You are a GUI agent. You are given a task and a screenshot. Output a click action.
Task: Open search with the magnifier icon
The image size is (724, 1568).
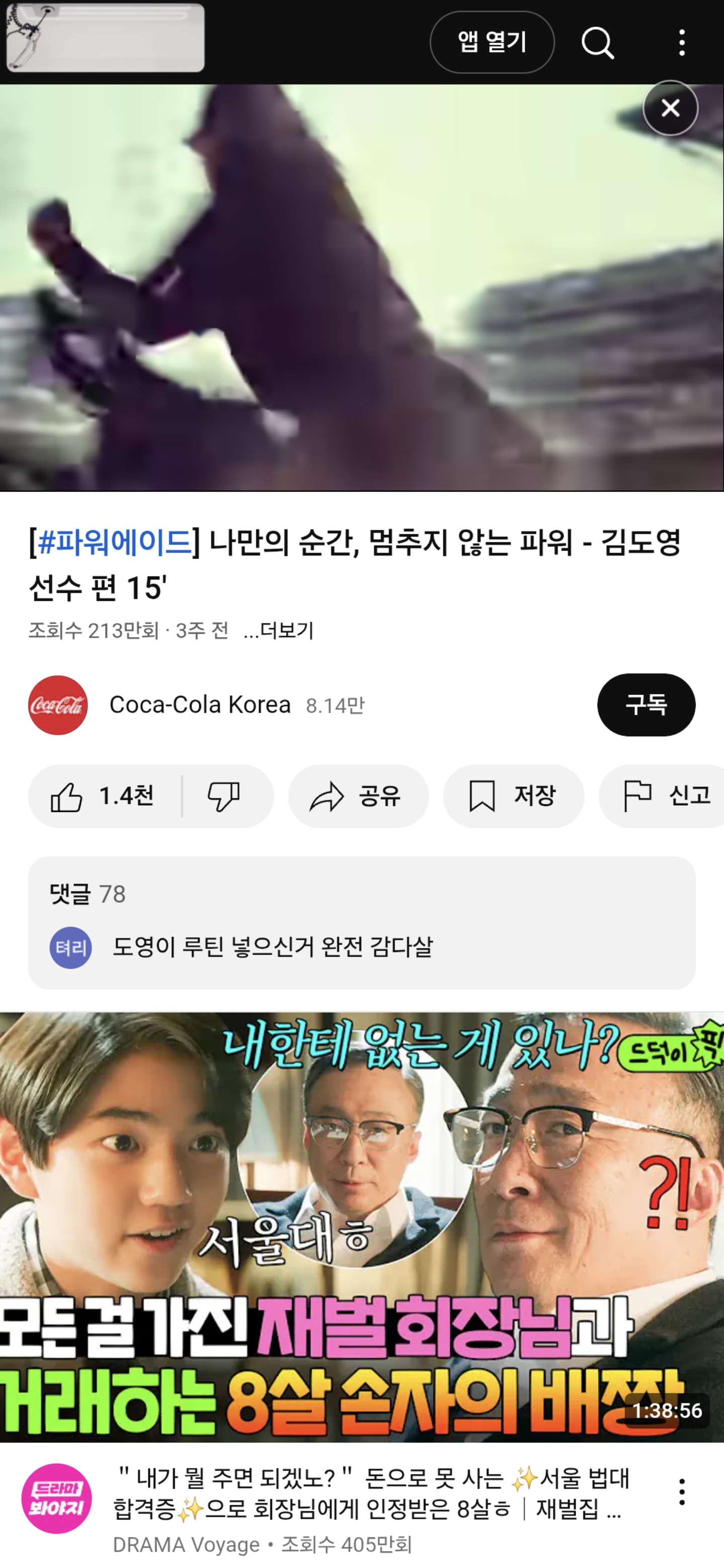point(597,43)
